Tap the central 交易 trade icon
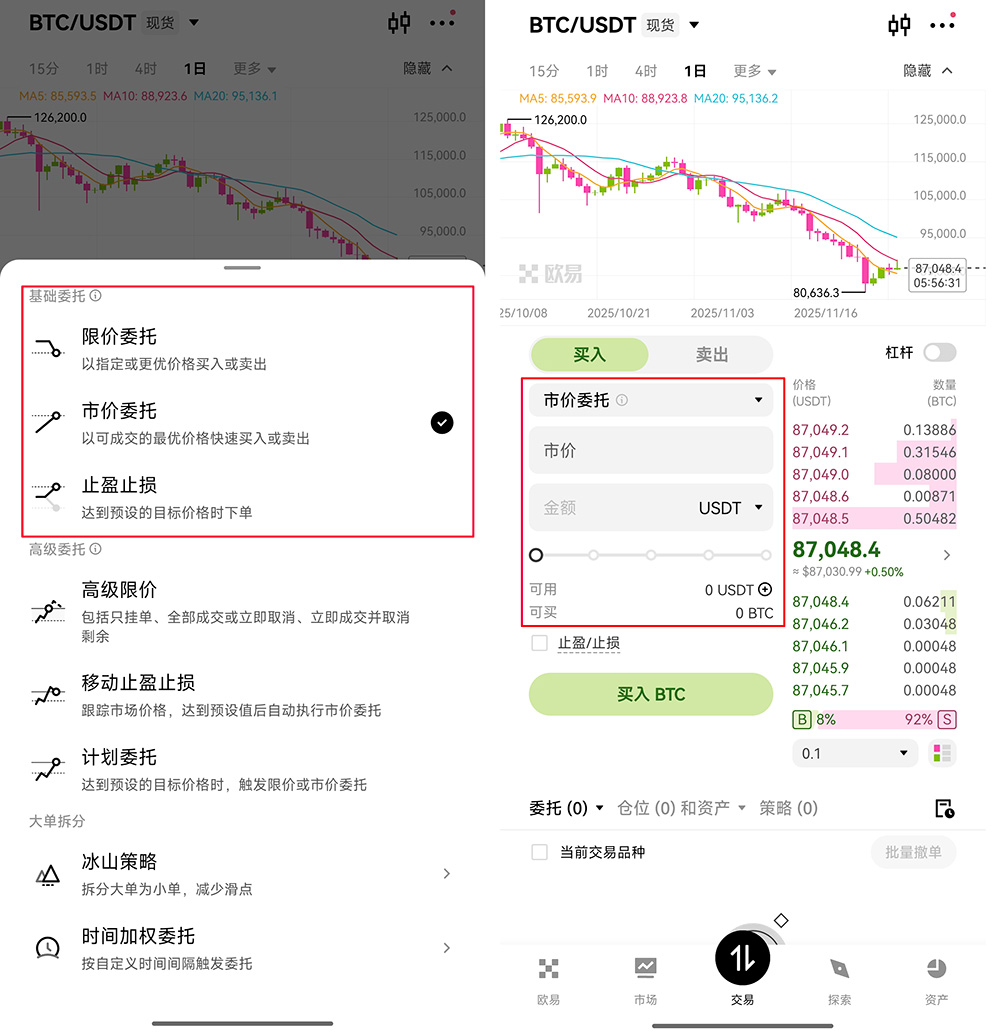The width and height of the screenshot is (1000, 1033). [742, 958]
